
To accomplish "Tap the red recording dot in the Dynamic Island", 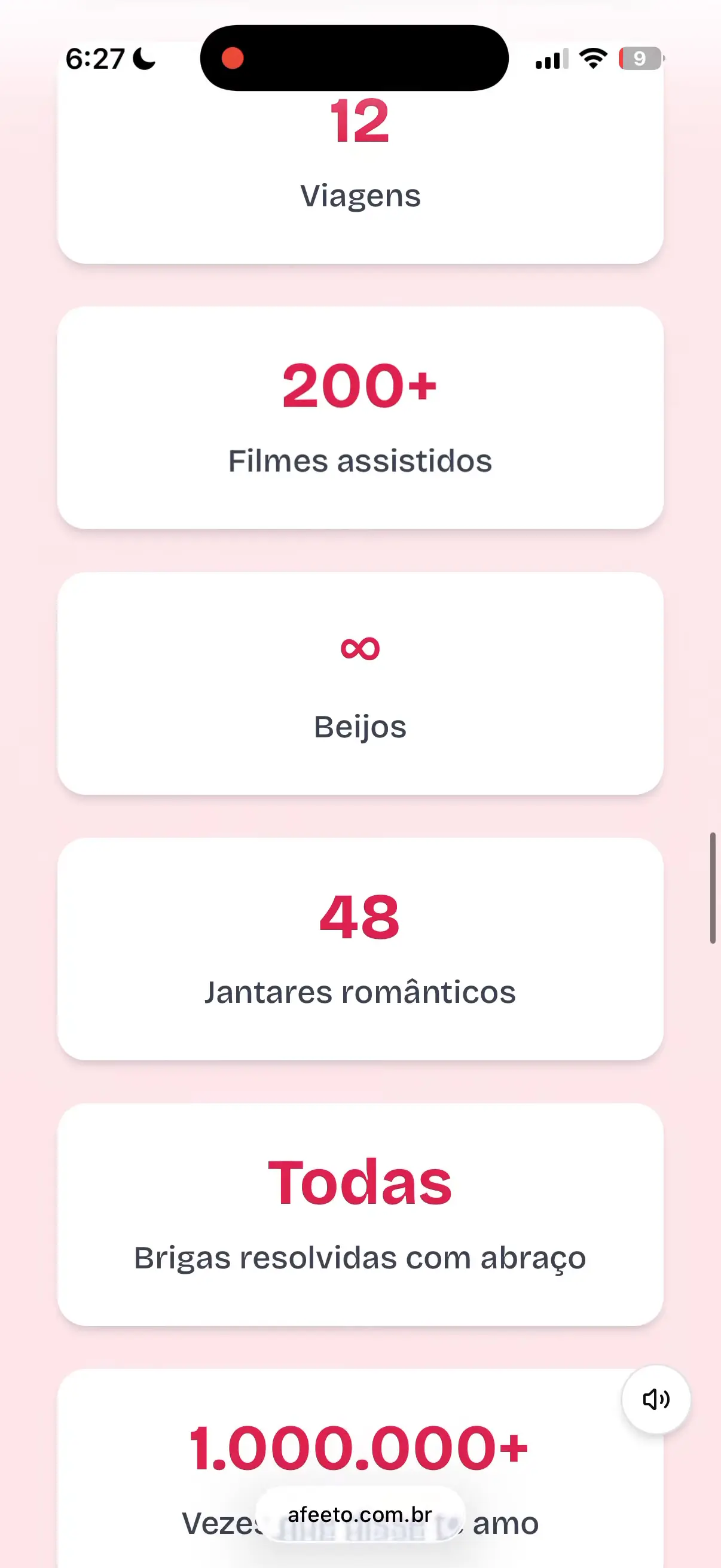I will tap(232, 58).
